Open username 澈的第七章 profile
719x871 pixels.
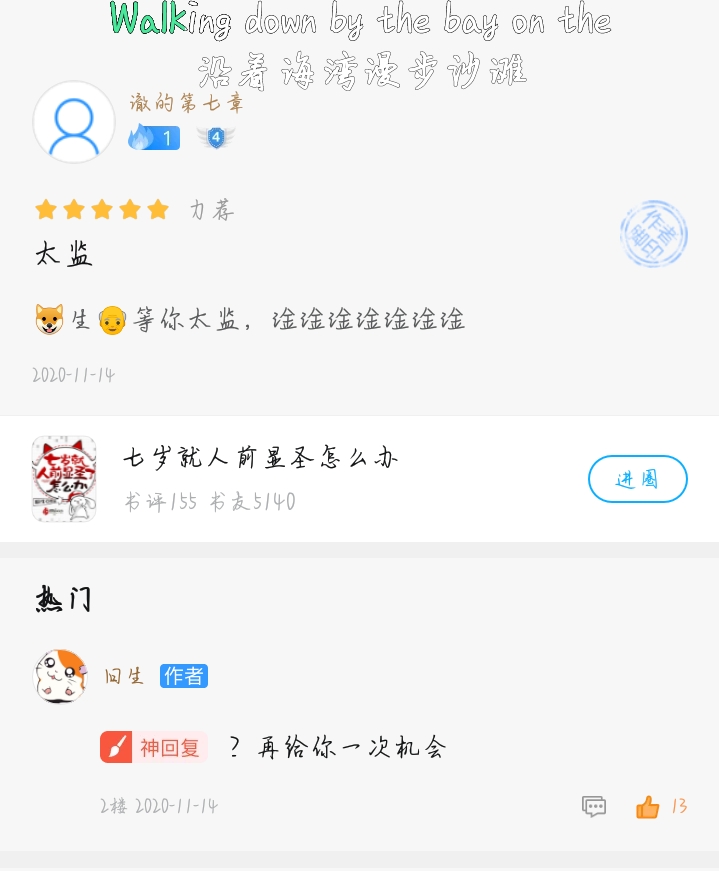click(x=186, y=102)
